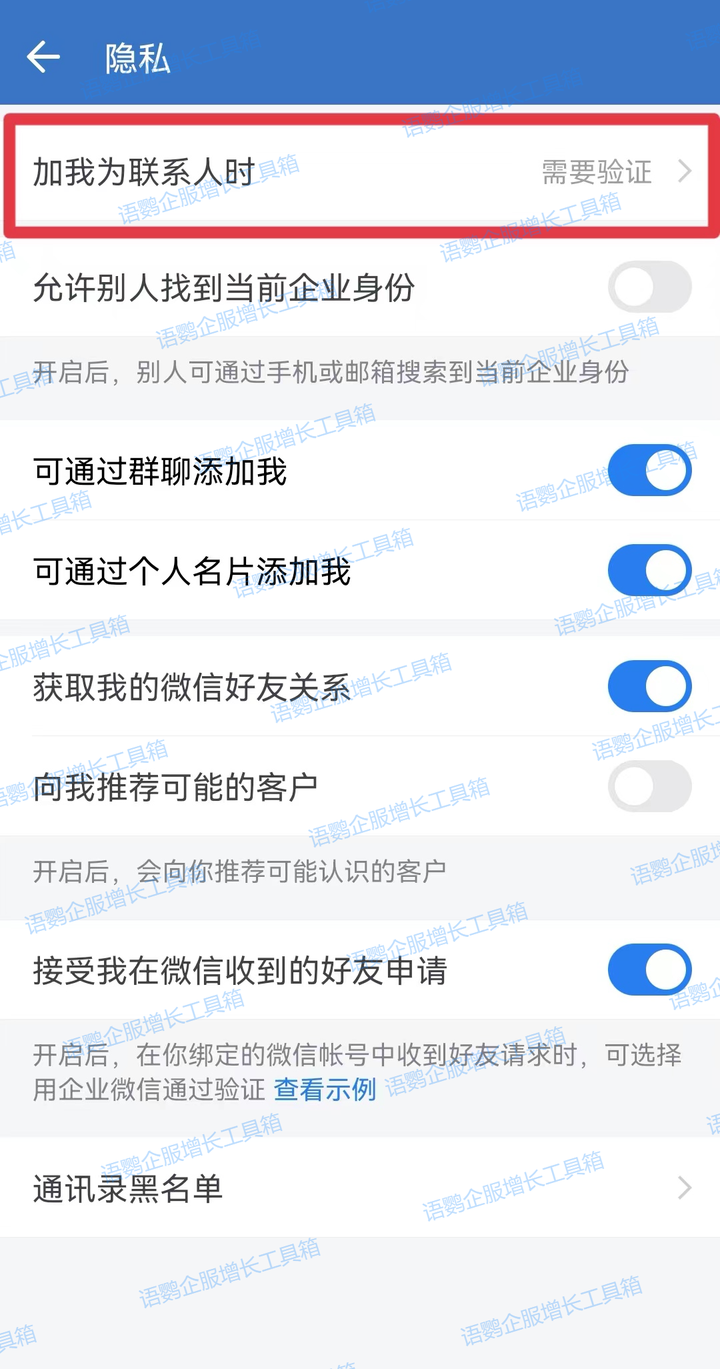Tap the 查看示例 link
The image size is (720, 1369).
pos(325,1089)
